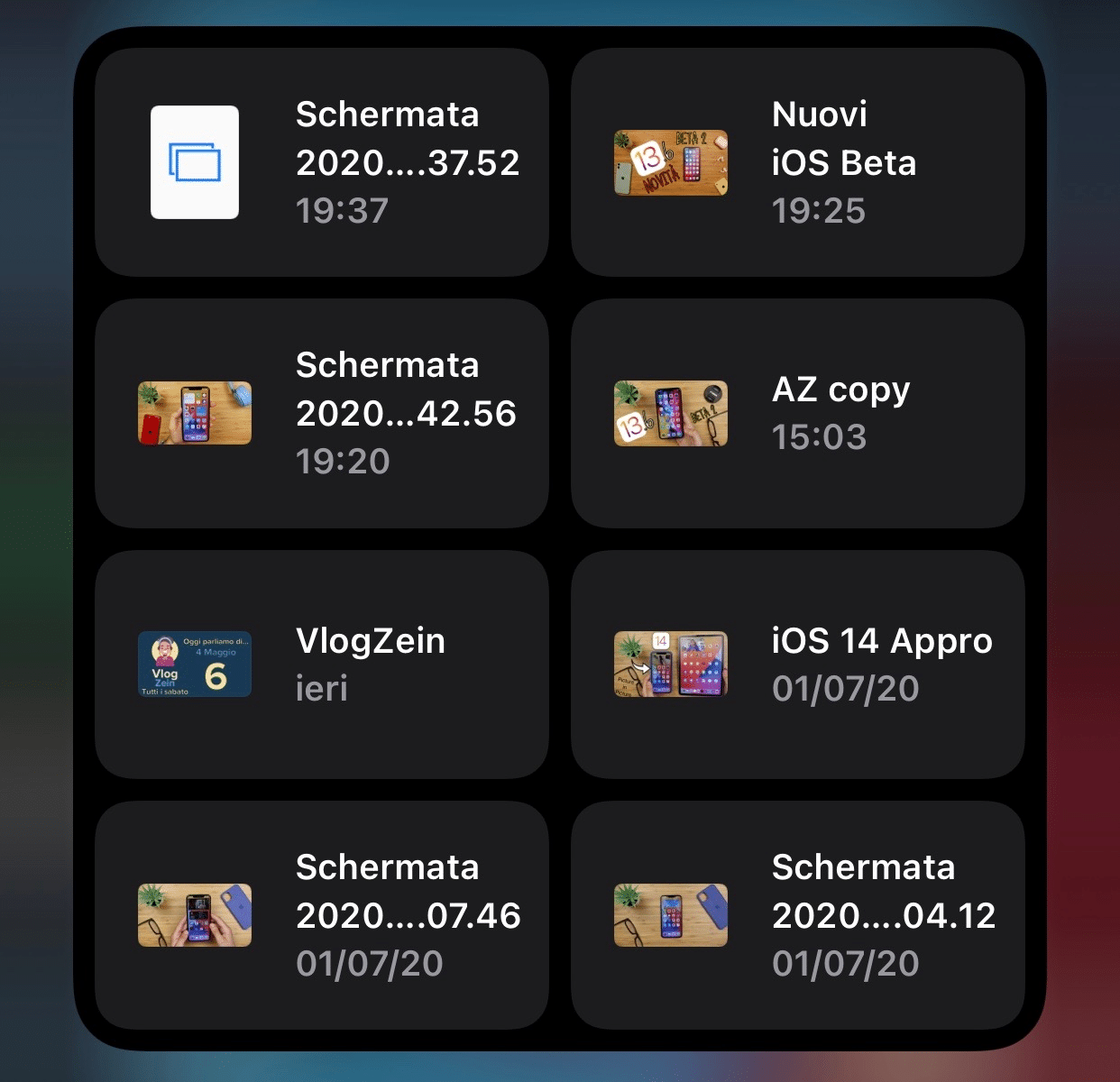1120x1082 pixels.
Task: Open the Schermata 2020....07.46 file
Action: [x=322, y=915]
